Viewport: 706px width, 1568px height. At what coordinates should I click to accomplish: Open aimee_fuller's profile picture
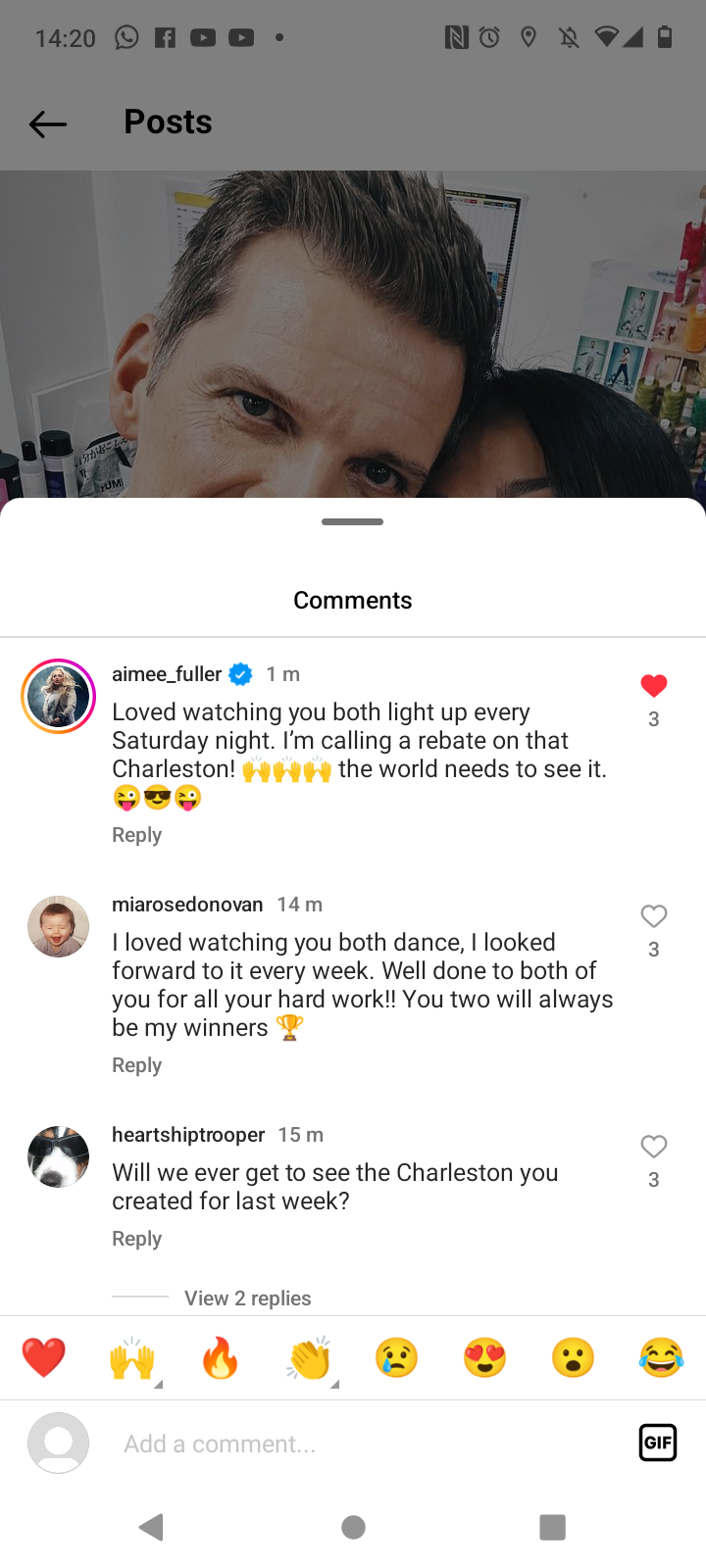[x=58, y=696]
